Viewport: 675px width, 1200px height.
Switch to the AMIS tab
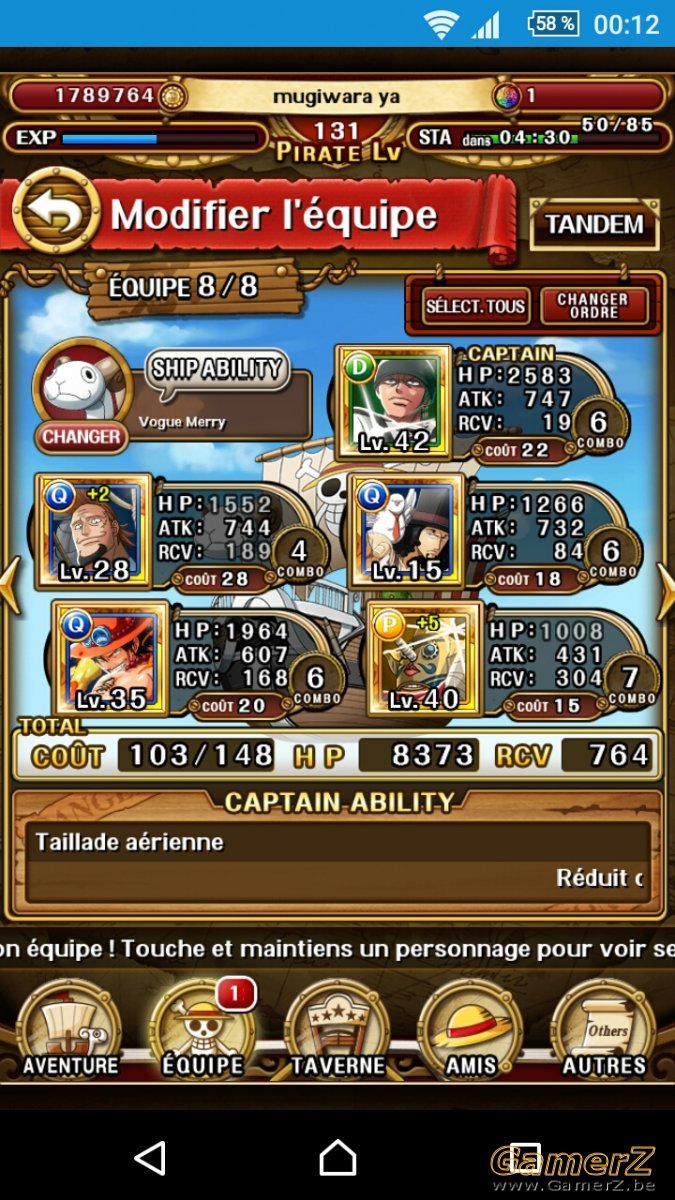pos(470,1030)
